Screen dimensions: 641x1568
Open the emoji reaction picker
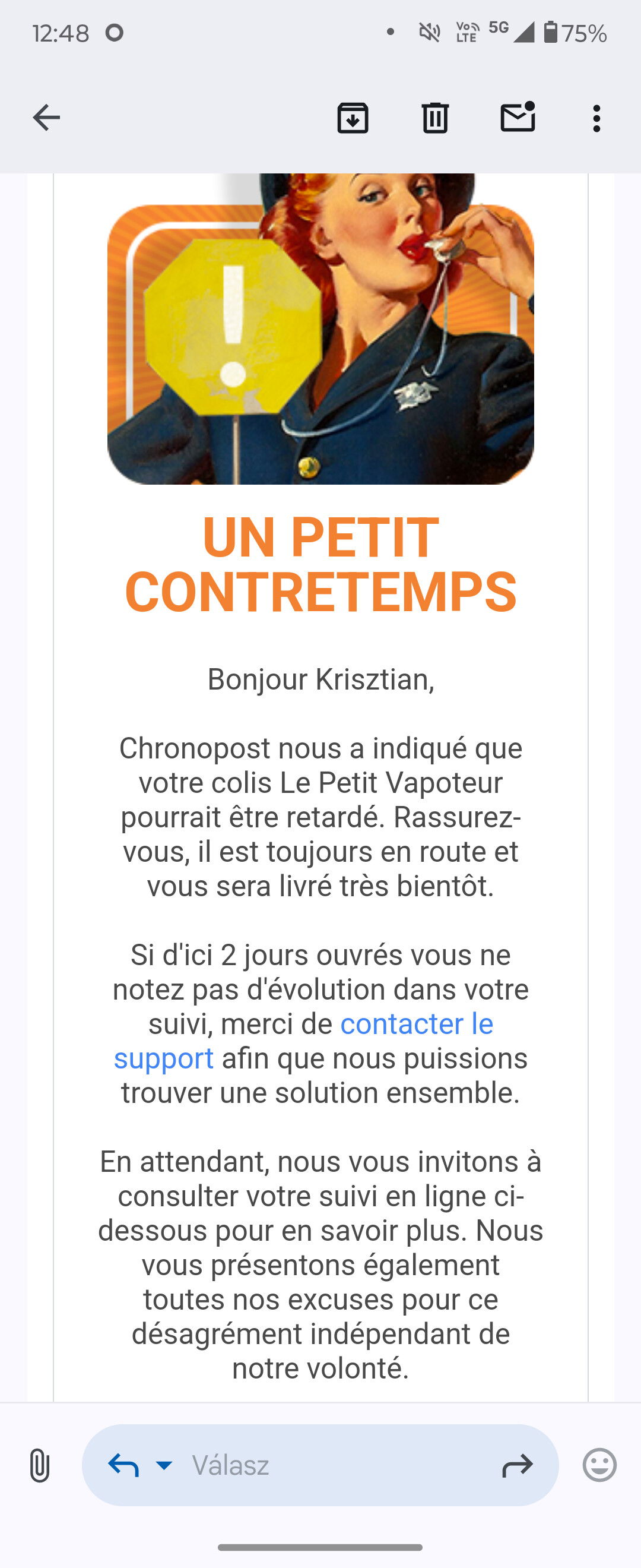(599, 1465)
